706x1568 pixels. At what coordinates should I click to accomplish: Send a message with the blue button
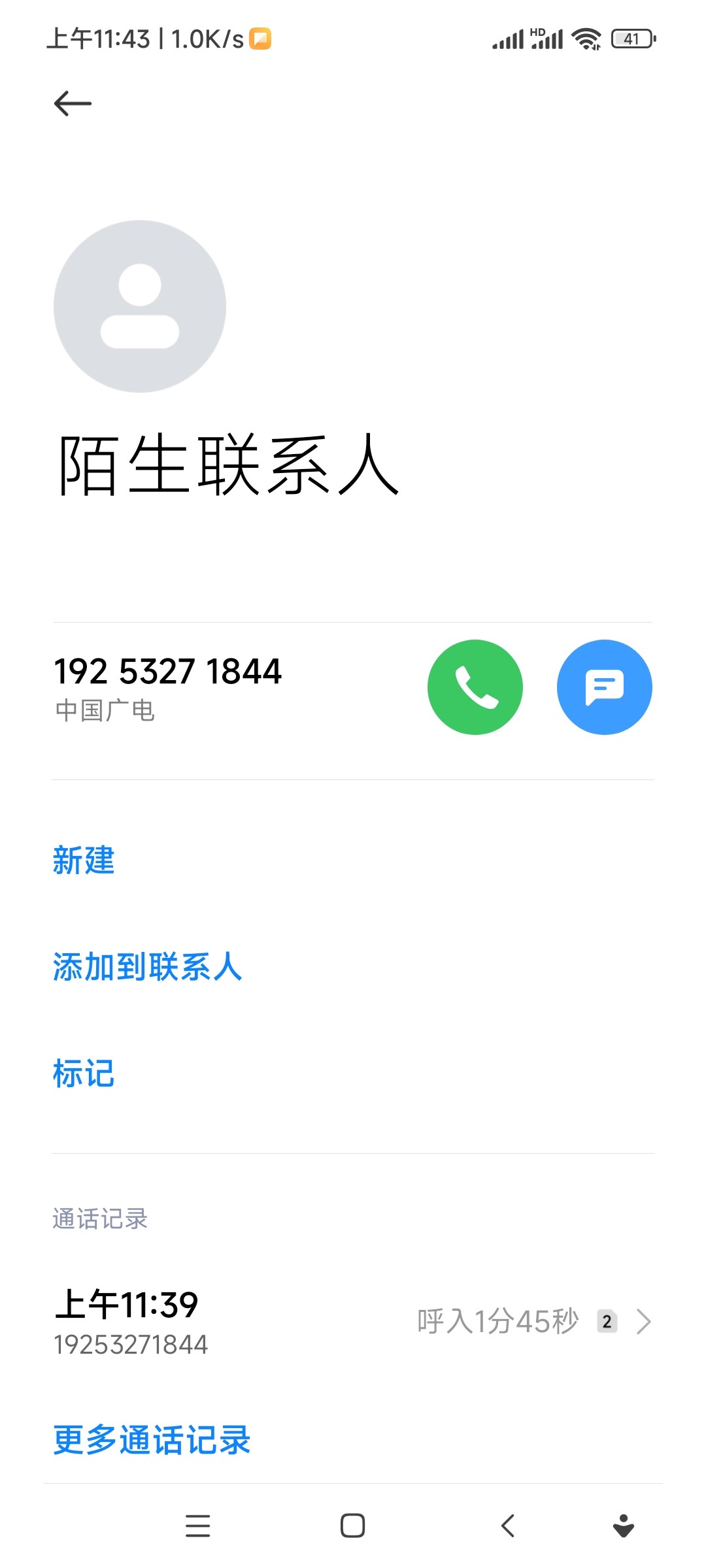[605, 687]
